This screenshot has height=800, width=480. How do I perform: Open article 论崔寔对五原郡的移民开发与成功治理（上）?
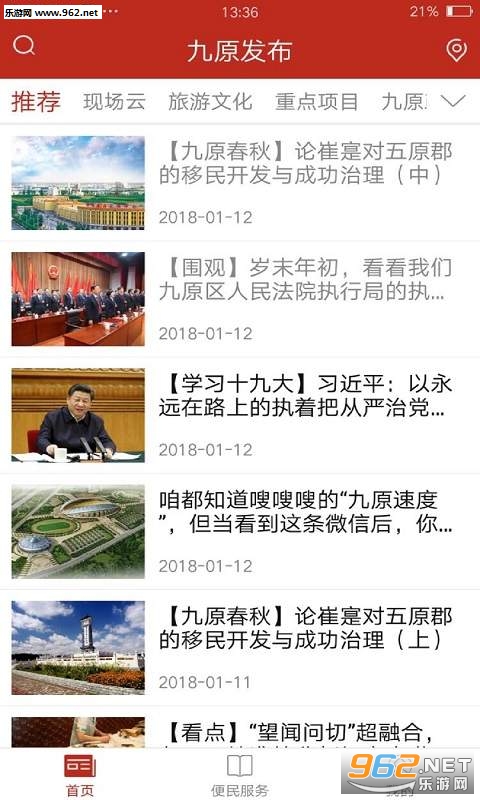coord(240,648)
